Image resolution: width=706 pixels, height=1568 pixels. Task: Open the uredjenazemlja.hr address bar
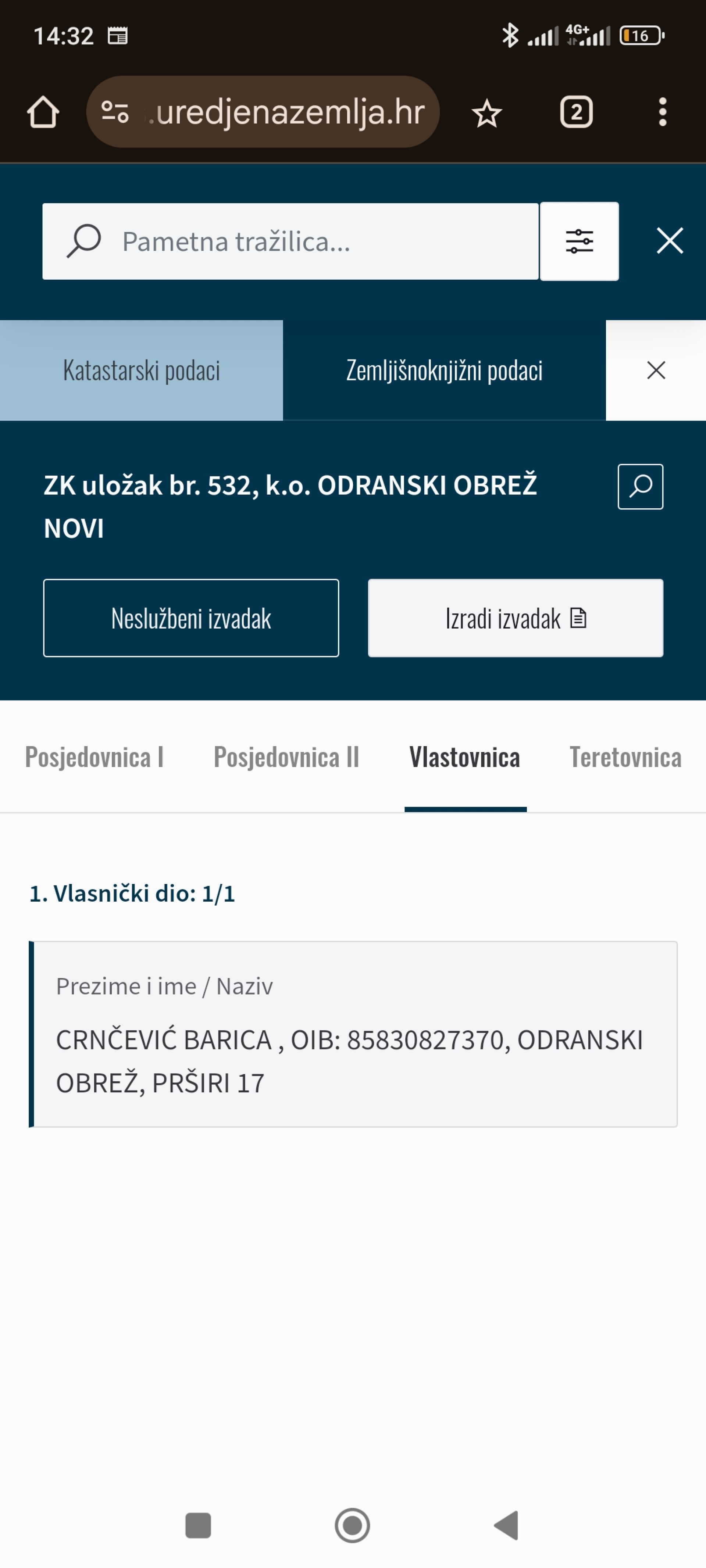[x=263, y=112]
